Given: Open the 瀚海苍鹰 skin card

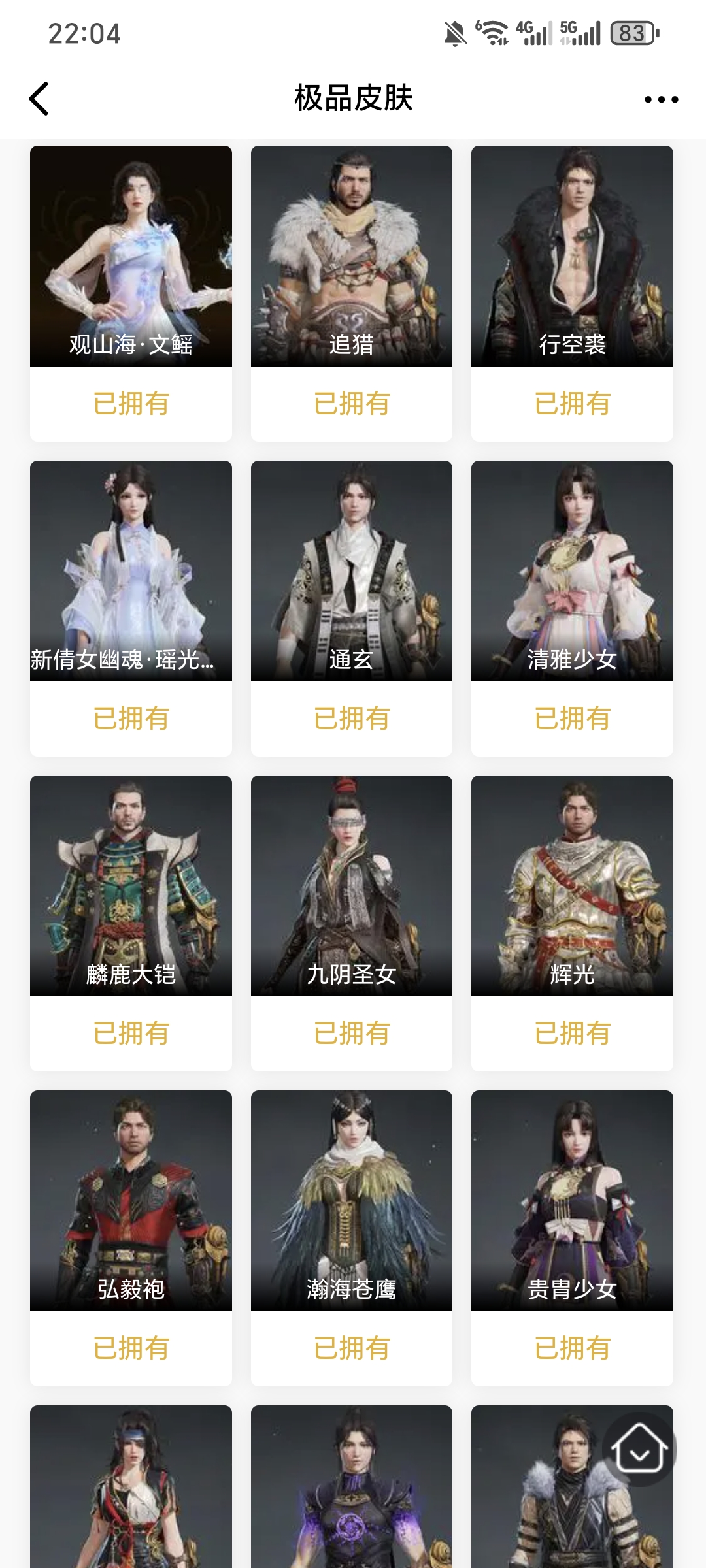Looking at the screenshot, I should [352, 1201].
